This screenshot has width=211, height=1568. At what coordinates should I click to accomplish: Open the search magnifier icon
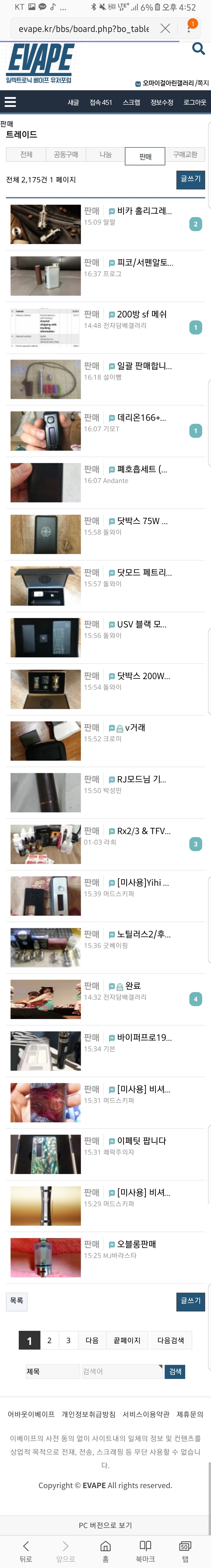[198, 49]
